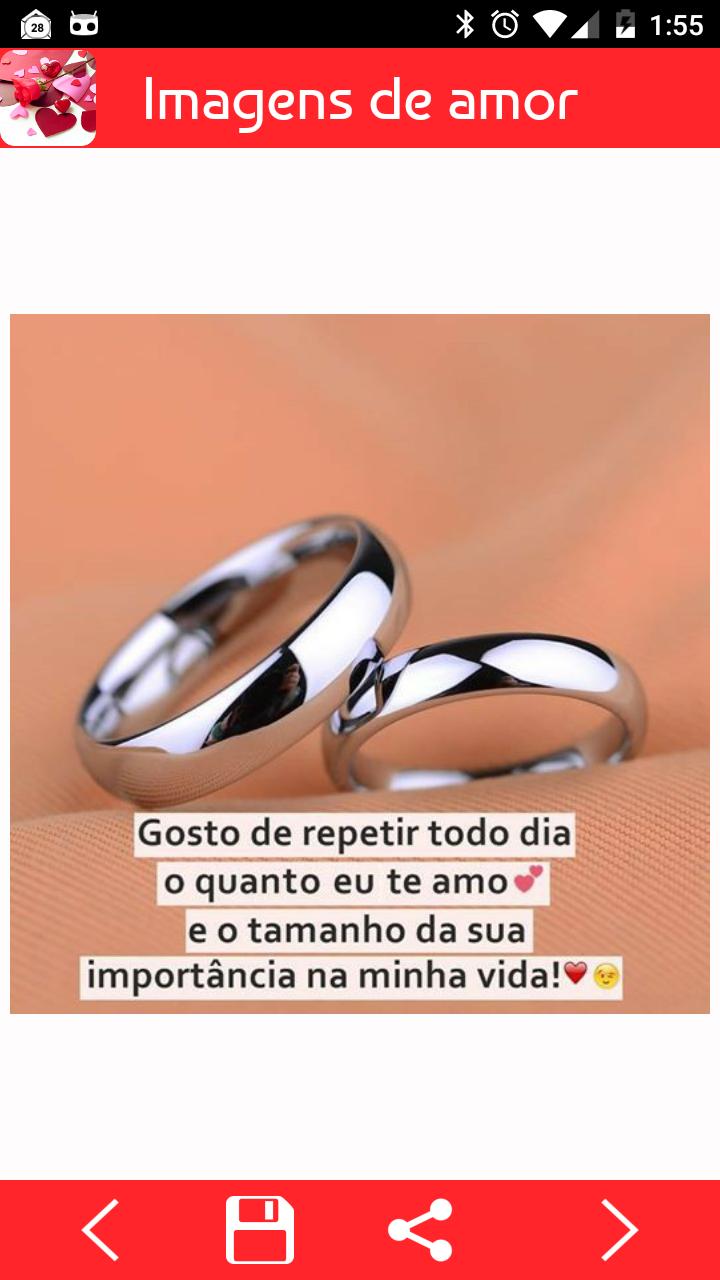Save this image with the floppy disk icon
Screen dimensions: 720x1280
point(260,1229)
